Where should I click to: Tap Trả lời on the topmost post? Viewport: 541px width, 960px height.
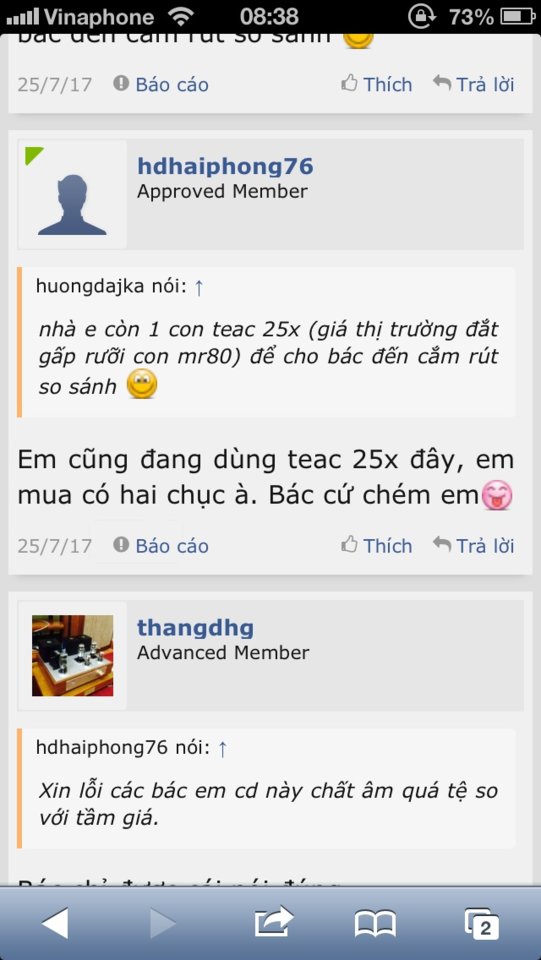tap(473, 84)
